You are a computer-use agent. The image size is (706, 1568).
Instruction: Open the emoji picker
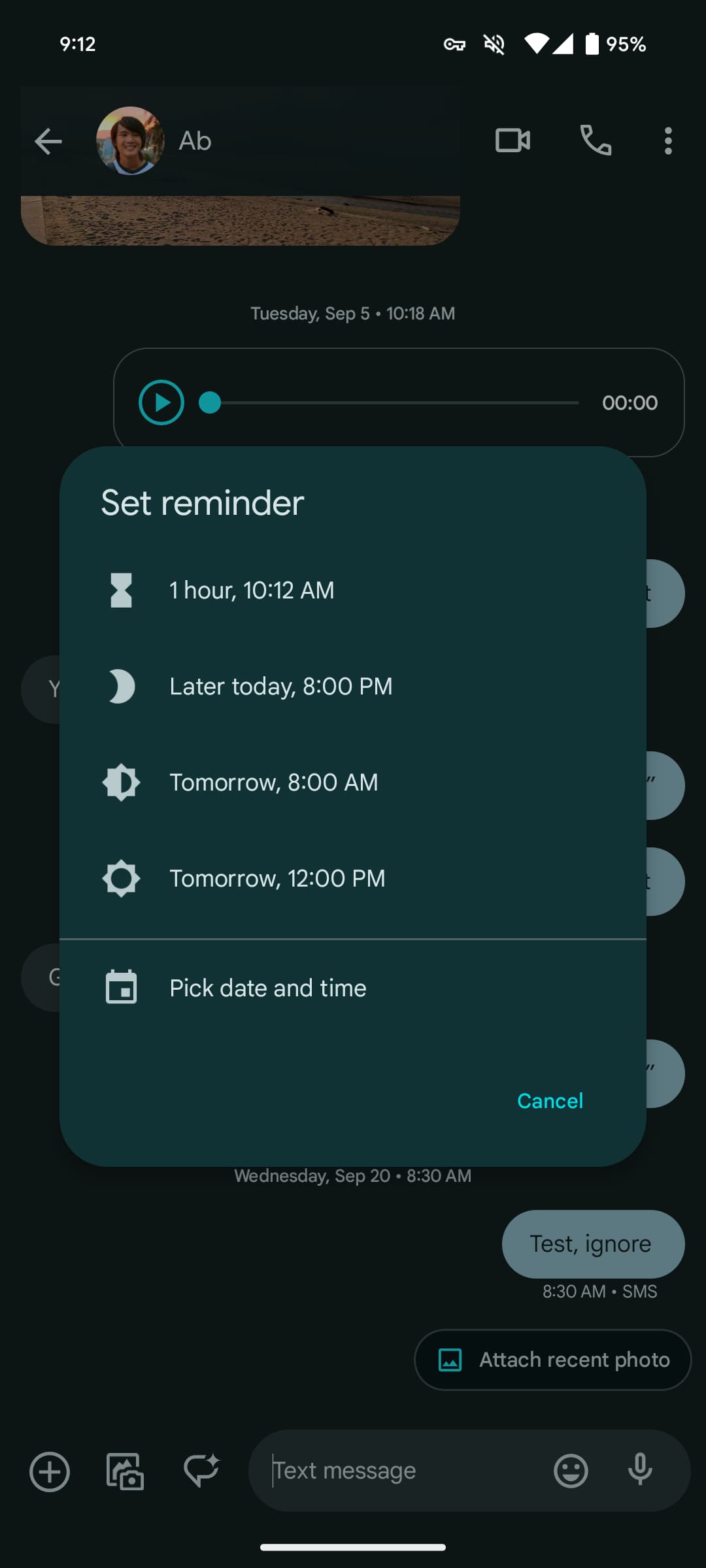tap(571, 1471)
